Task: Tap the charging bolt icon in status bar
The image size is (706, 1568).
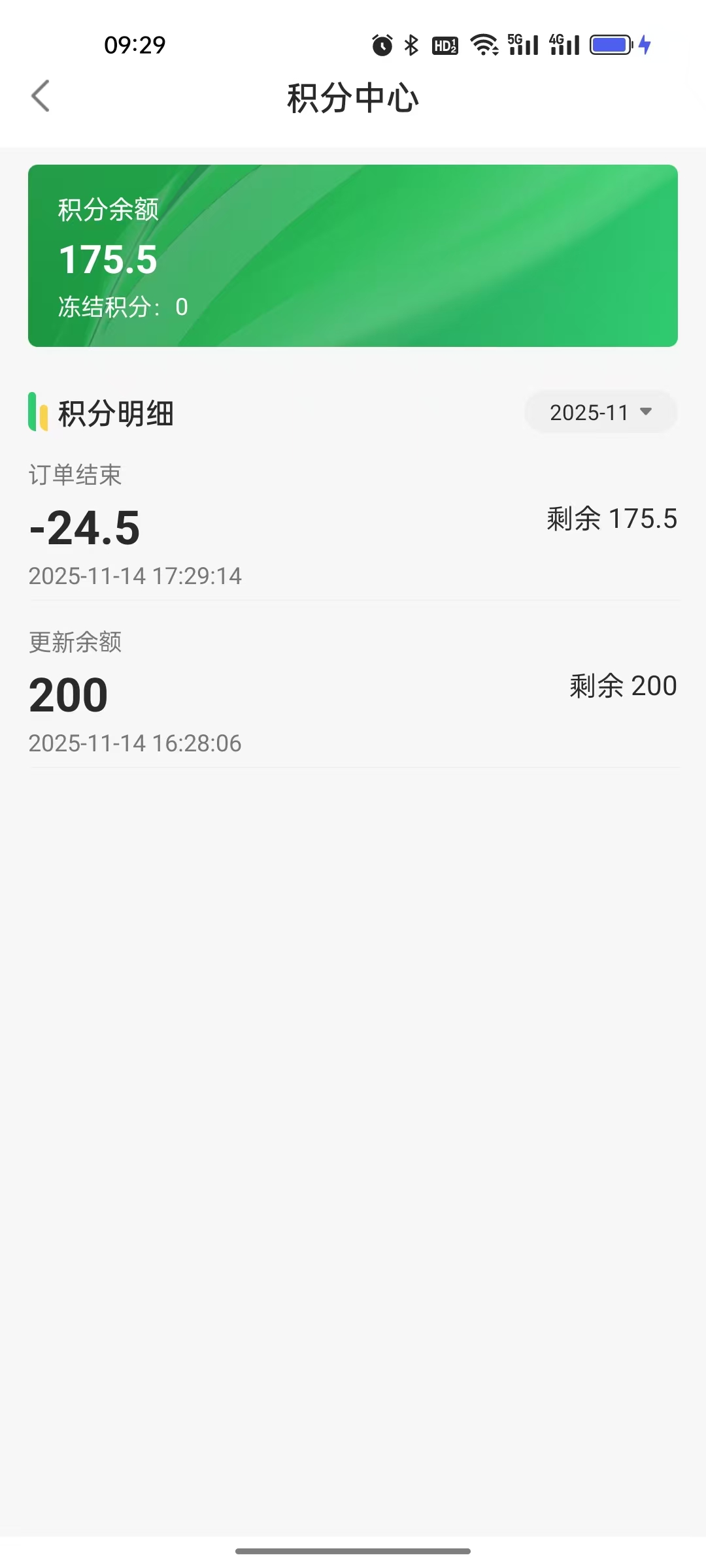Action: [646, 43]
